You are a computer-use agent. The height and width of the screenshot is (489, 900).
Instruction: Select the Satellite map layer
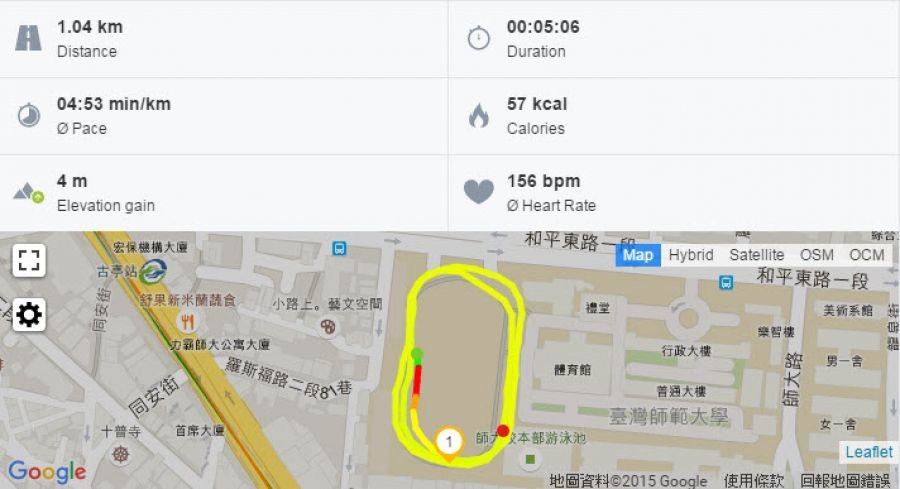coord(756,255)
